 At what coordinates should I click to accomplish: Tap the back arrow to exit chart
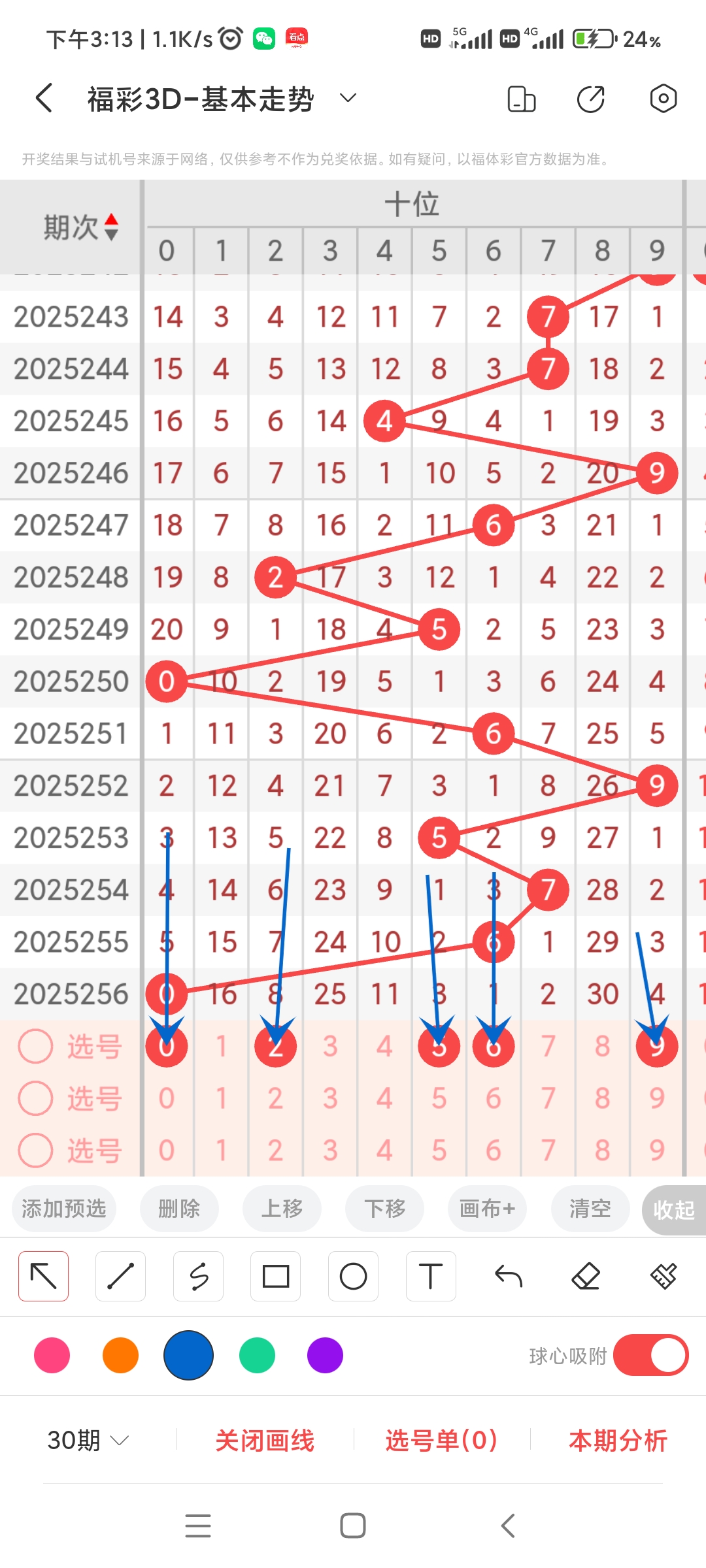43,98
